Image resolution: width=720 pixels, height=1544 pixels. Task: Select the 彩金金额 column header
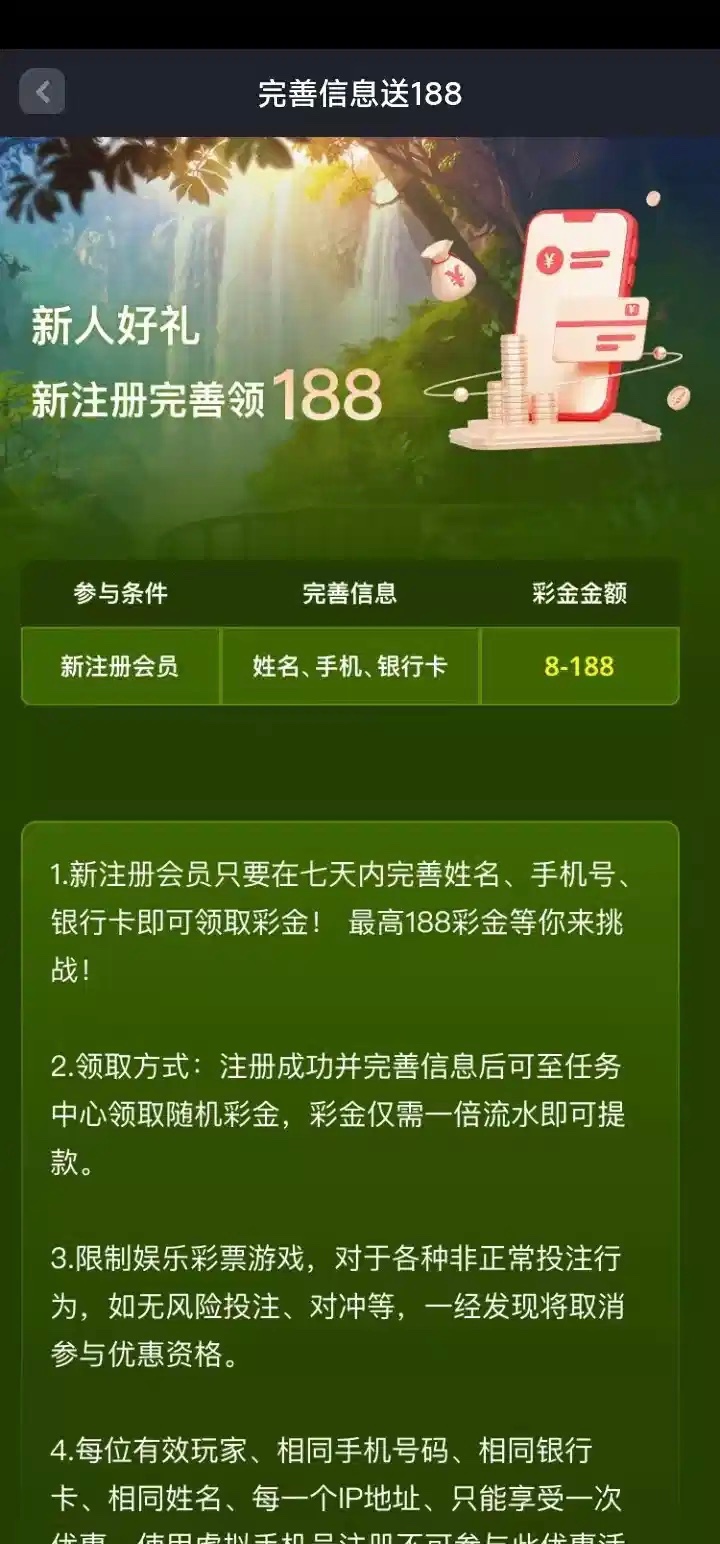click(581, 591)
